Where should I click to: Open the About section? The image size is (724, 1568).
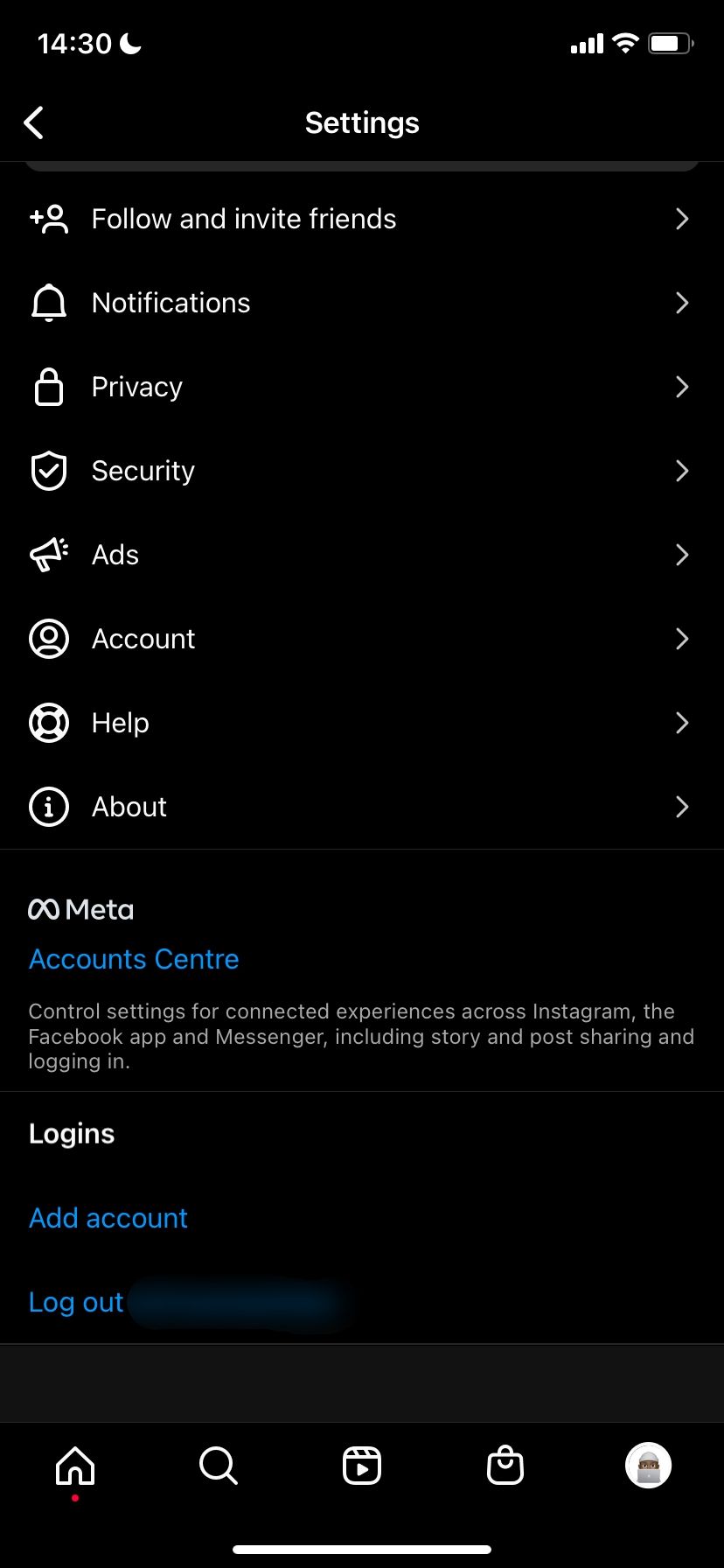129,807
